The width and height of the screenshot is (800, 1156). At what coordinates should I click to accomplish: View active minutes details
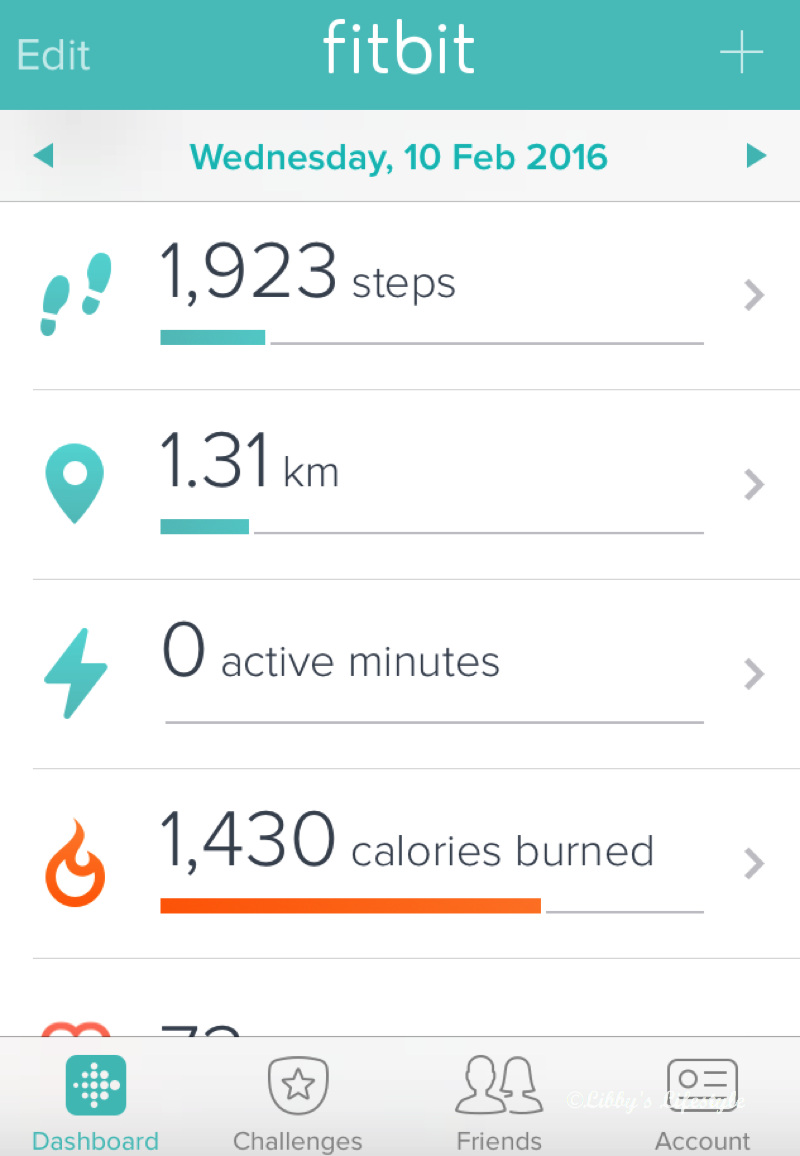pos(400,675)
